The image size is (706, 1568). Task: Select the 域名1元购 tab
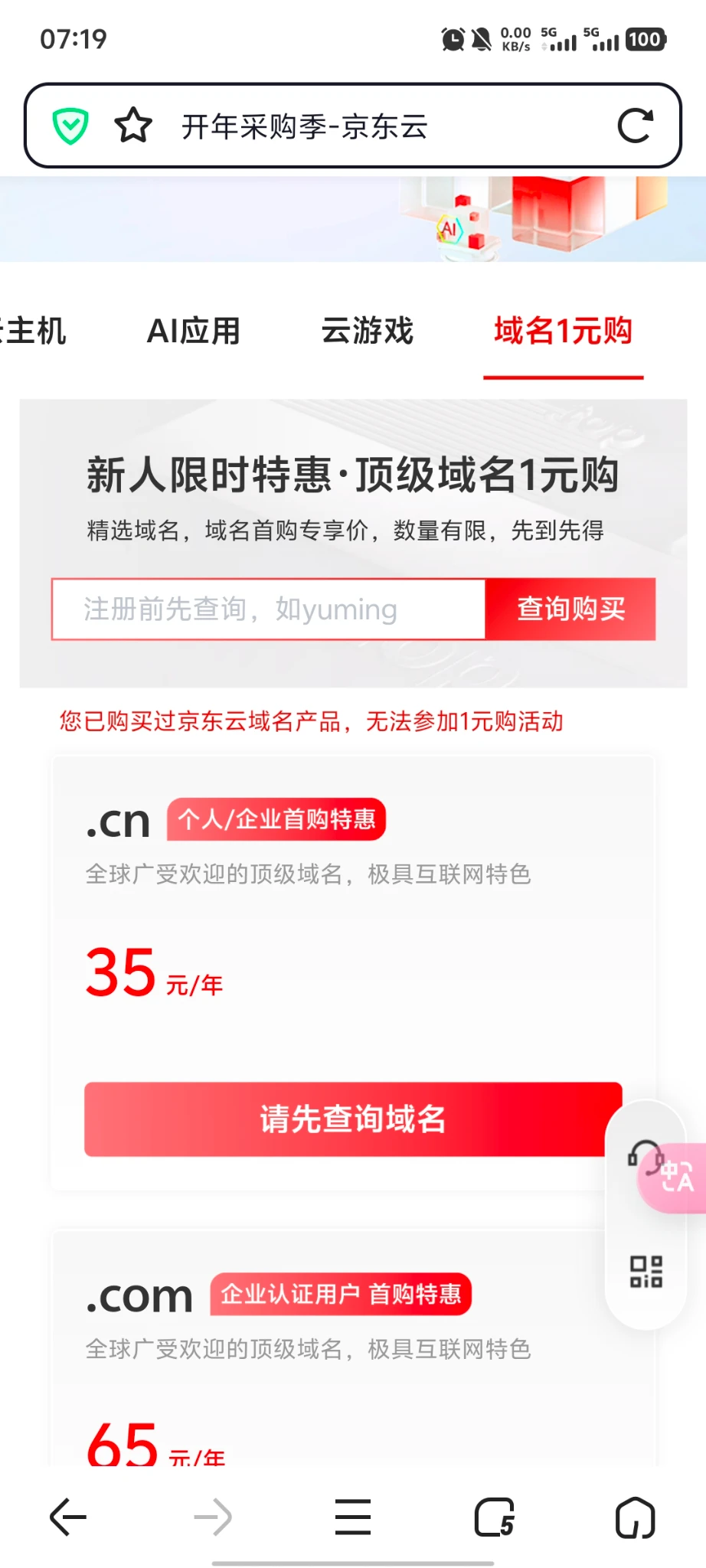[x=563, y=332]
